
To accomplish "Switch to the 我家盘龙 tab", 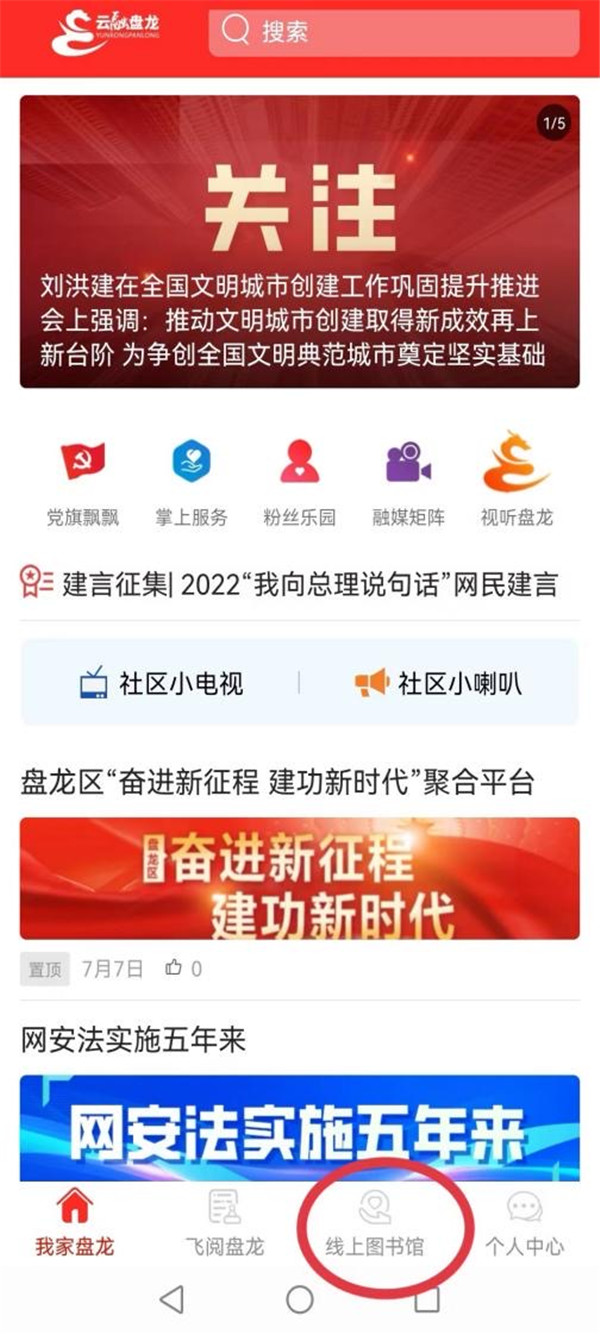I will pos(75,1222).
